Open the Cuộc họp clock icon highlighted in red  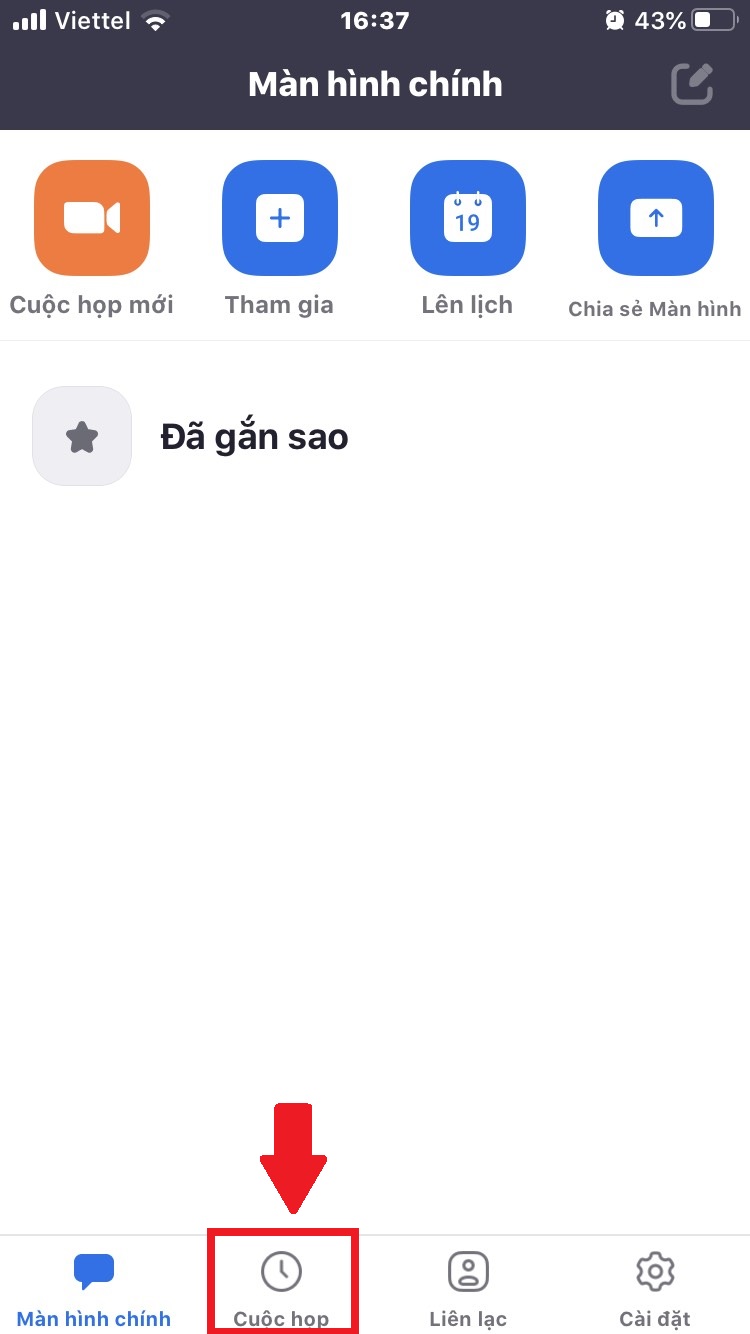click(280, 1270)
